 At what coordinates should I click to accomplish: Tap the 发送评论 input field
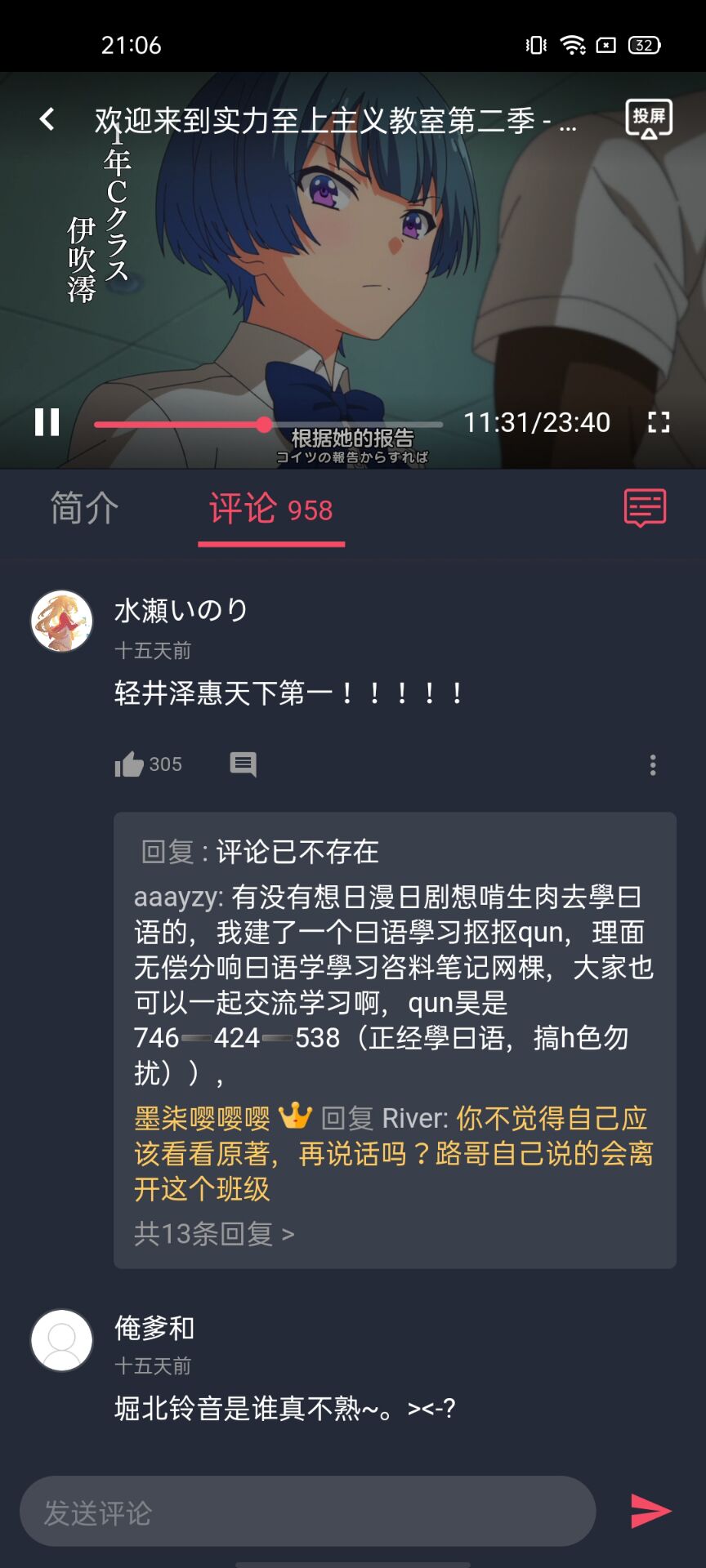[307, 1512]
